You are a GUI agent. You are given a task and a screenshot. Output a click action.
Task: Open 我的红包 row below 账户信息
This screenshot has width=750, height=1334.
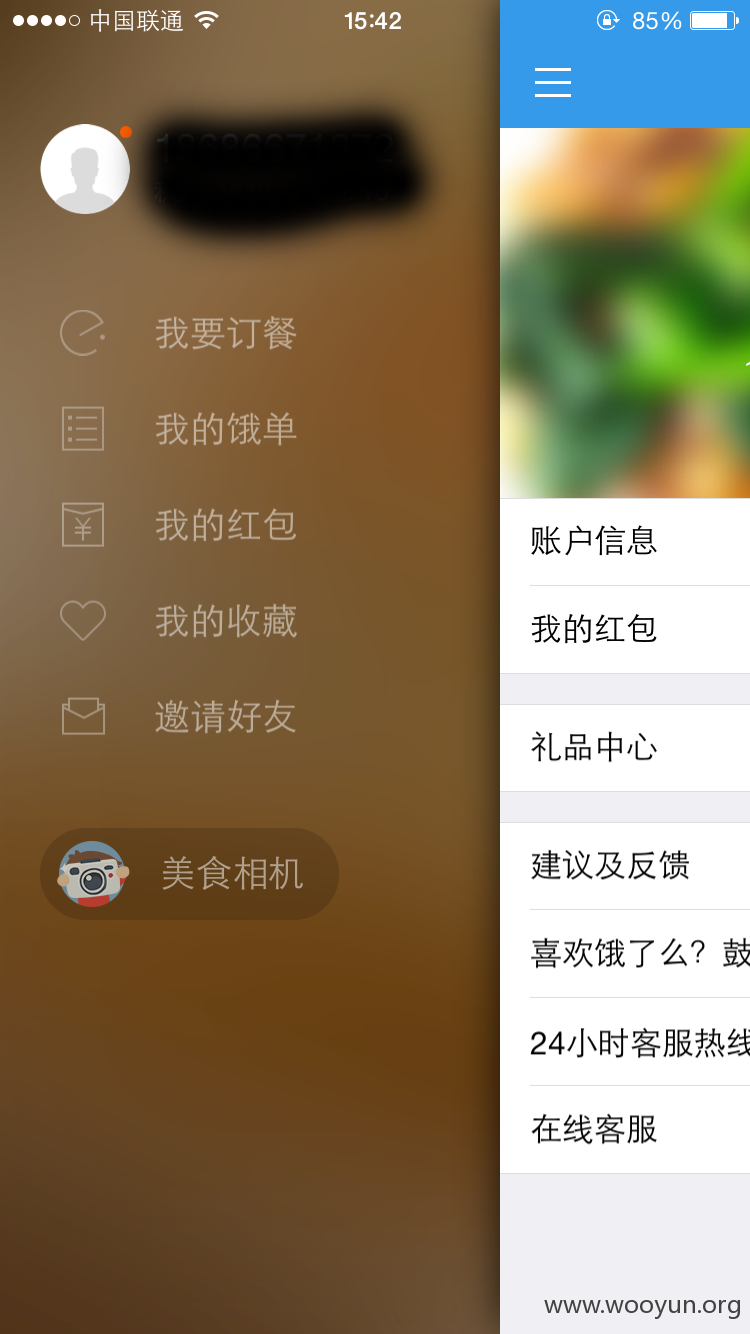tap(625, 629)
